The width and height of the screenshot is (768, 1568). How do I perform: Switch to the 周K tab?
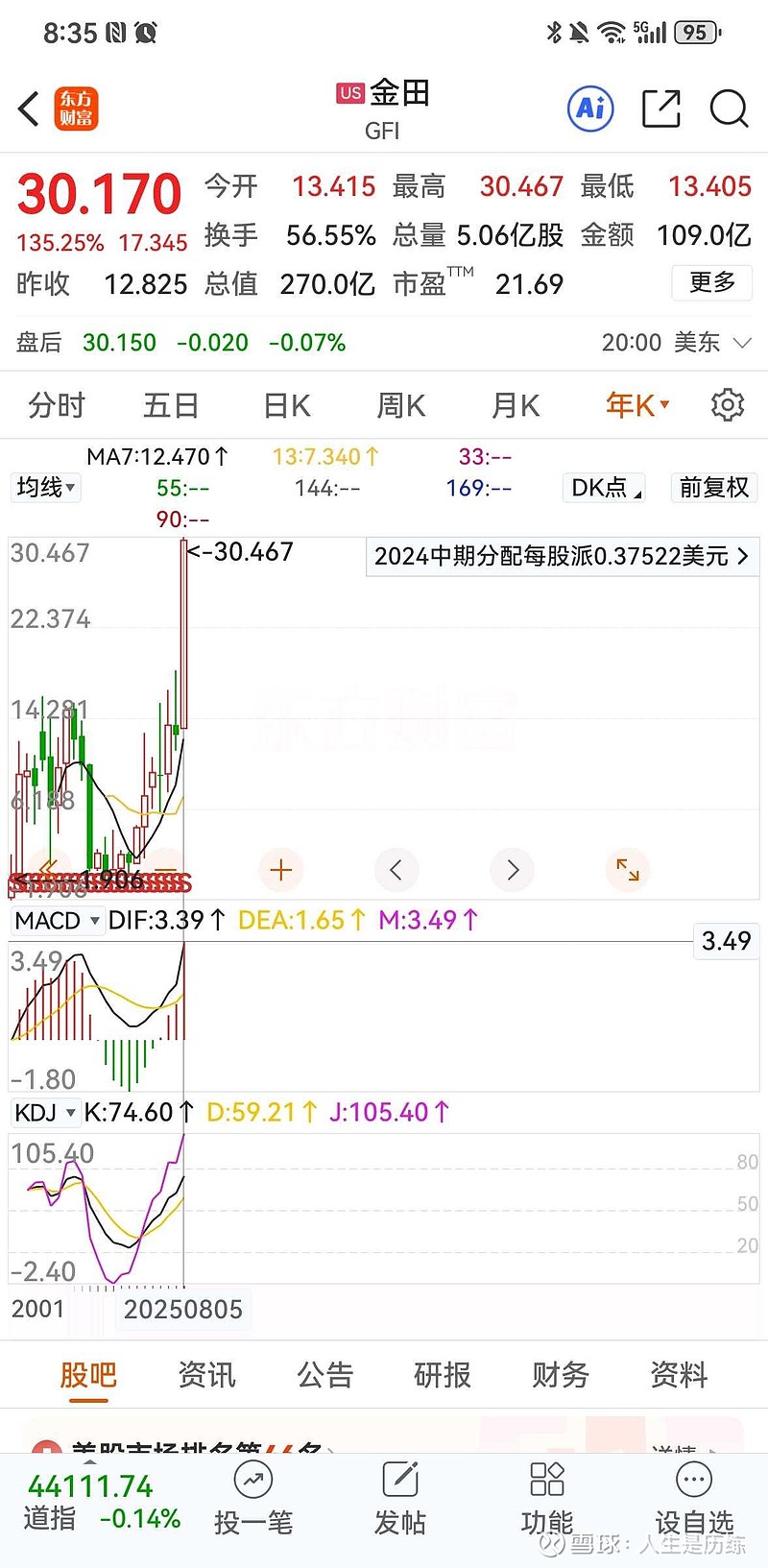[x=399, y=404]
